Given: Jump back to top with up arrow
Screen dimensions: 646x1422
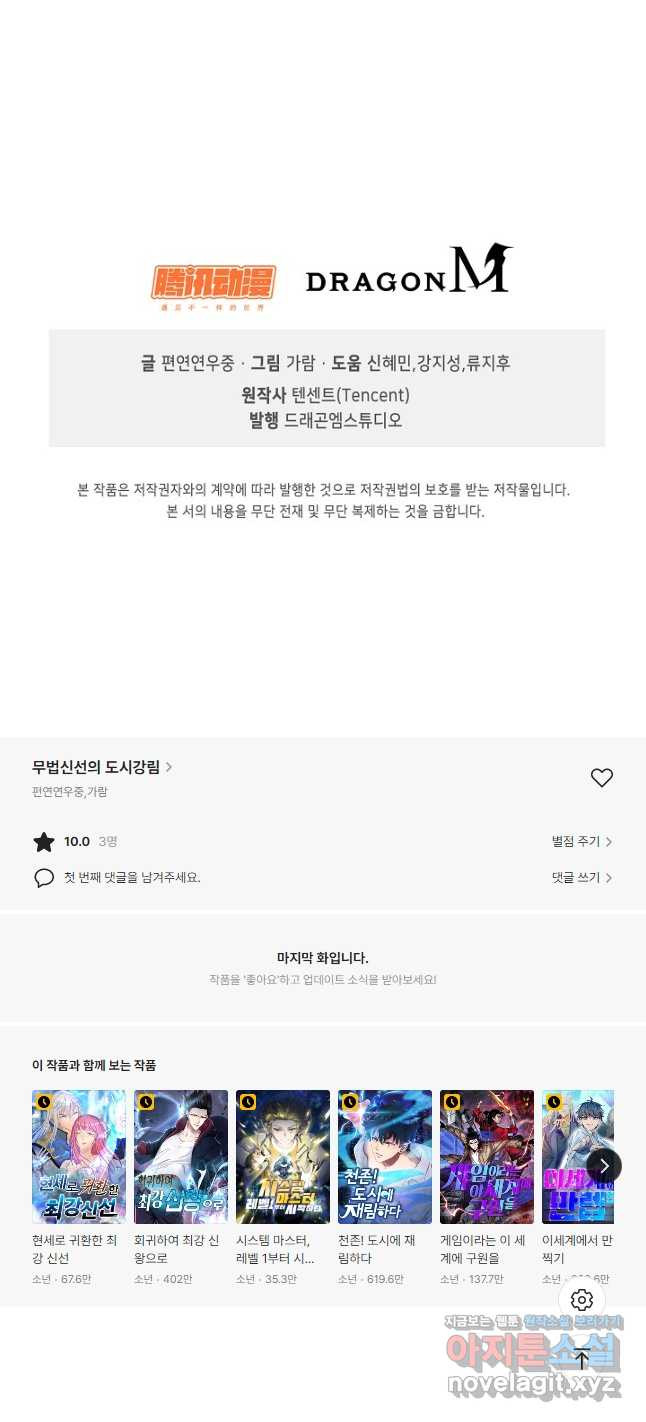Looking at the screenshot, I should coord(582,1359).
